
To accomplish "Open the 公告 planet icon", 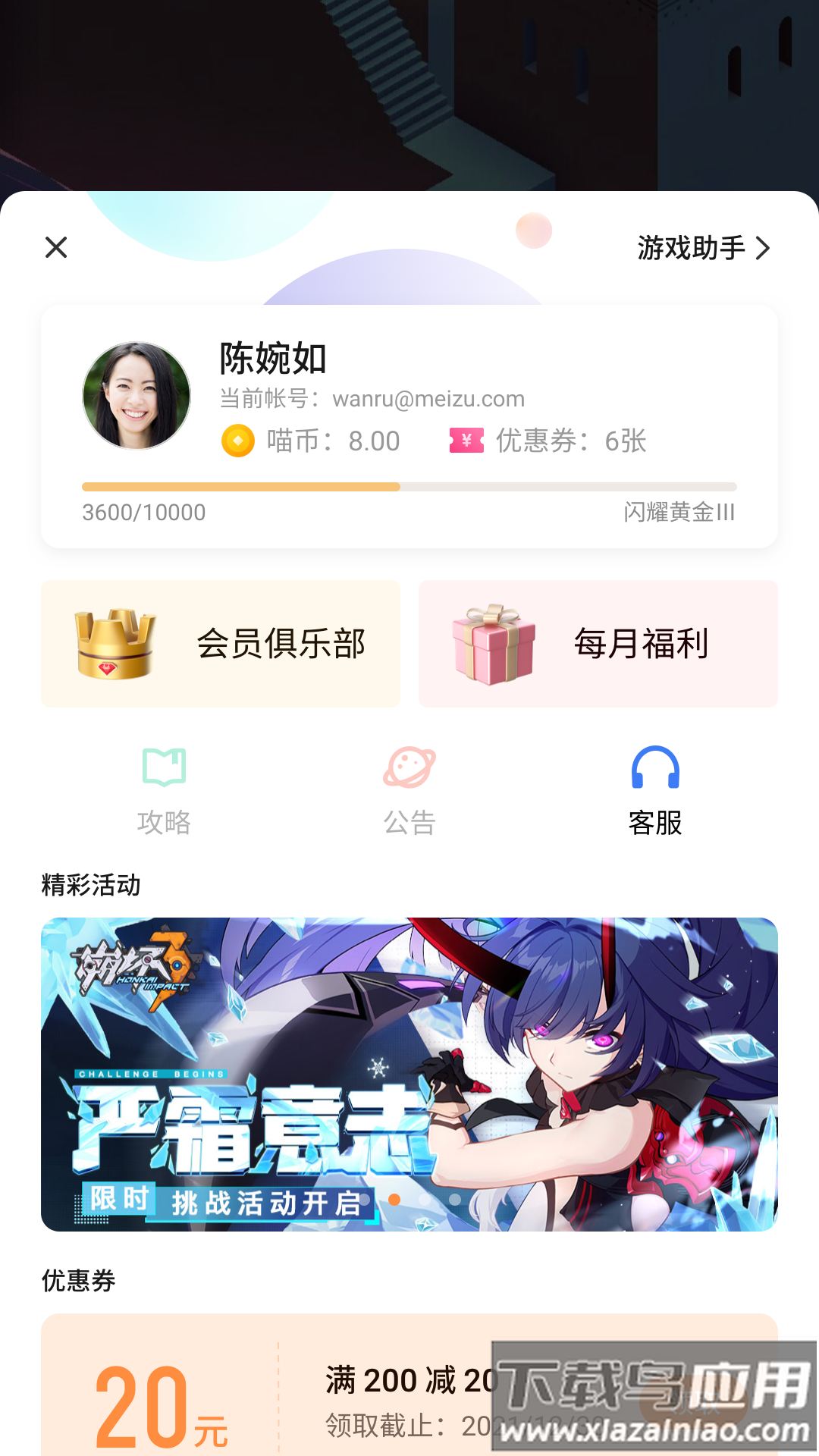I will tap(409, 768).
